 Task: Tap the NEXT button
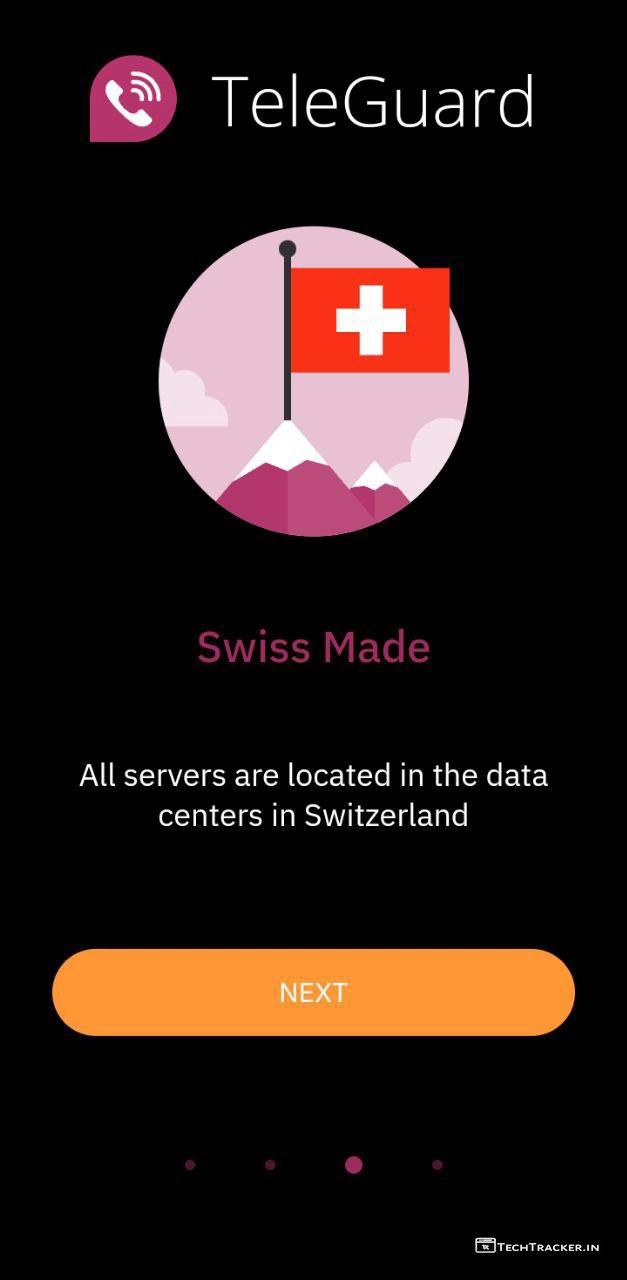pyautogui.click(x=313, y=992)
